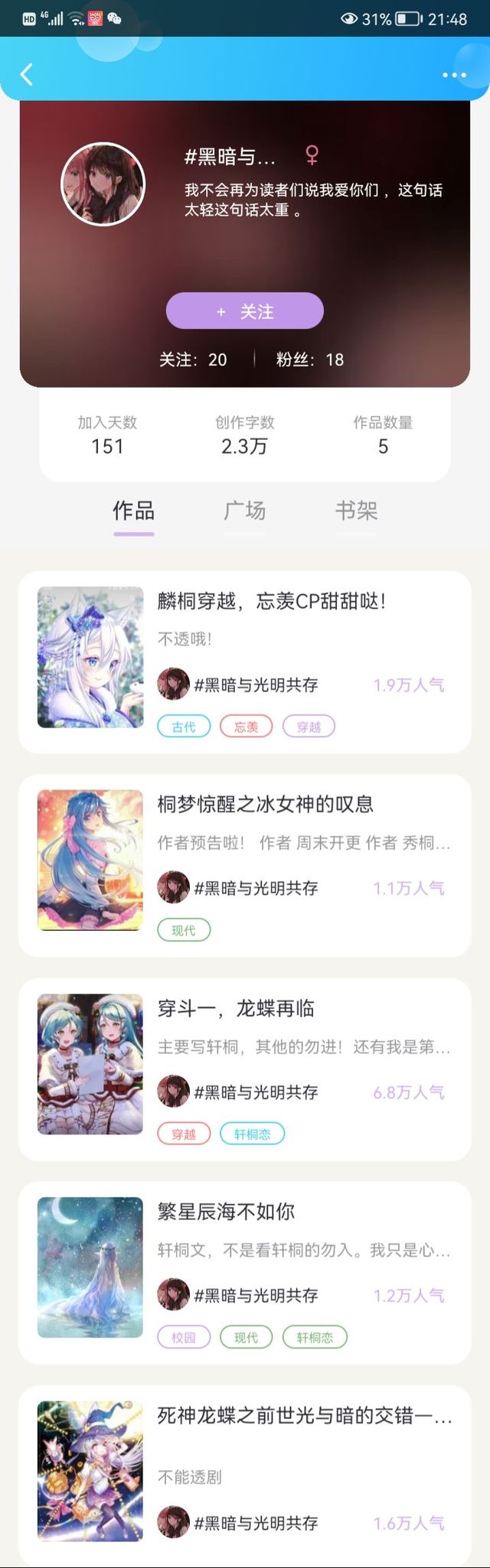This screenshot has height=1568, width=490.
Task: Go back using the top-left arrow
Action: (27, 74)
